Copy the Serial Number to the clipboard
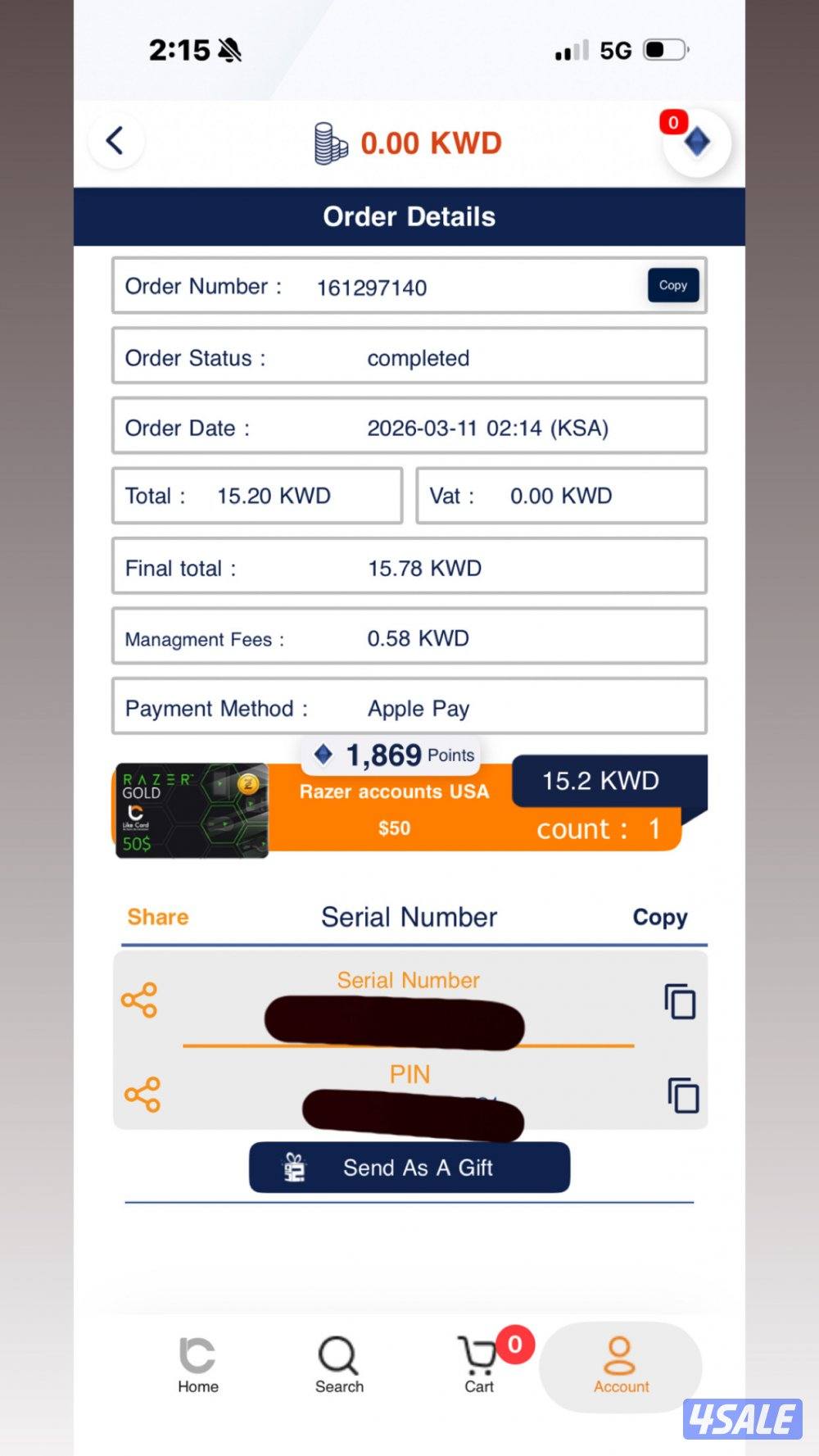 [x=680, y=1001]
